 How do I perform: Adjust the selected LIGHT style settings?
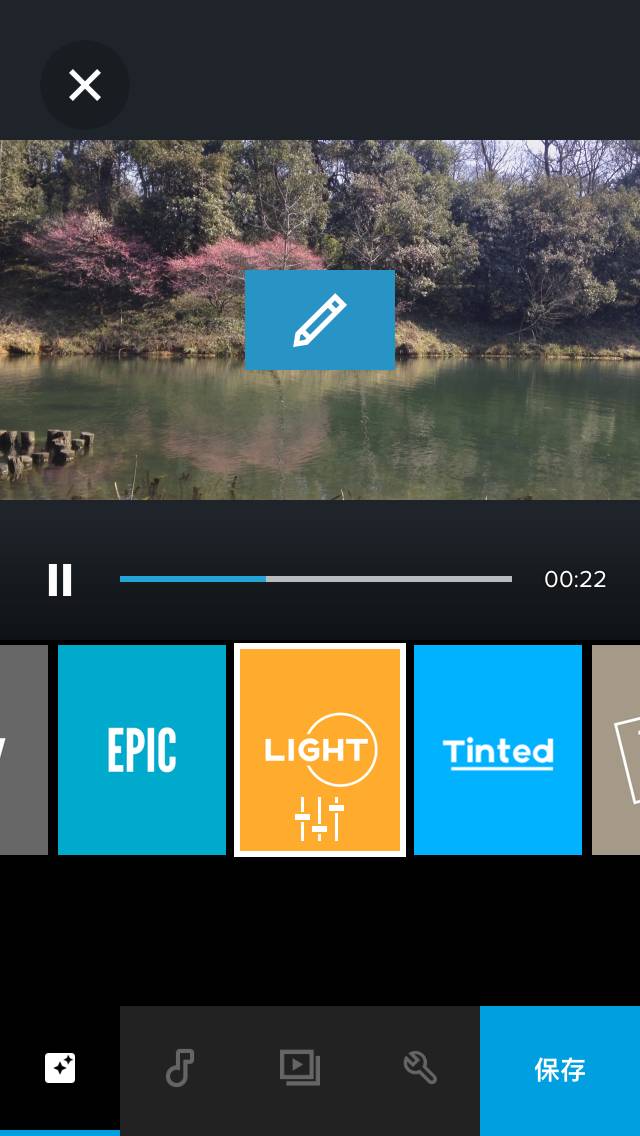click(x=320, y=818)
